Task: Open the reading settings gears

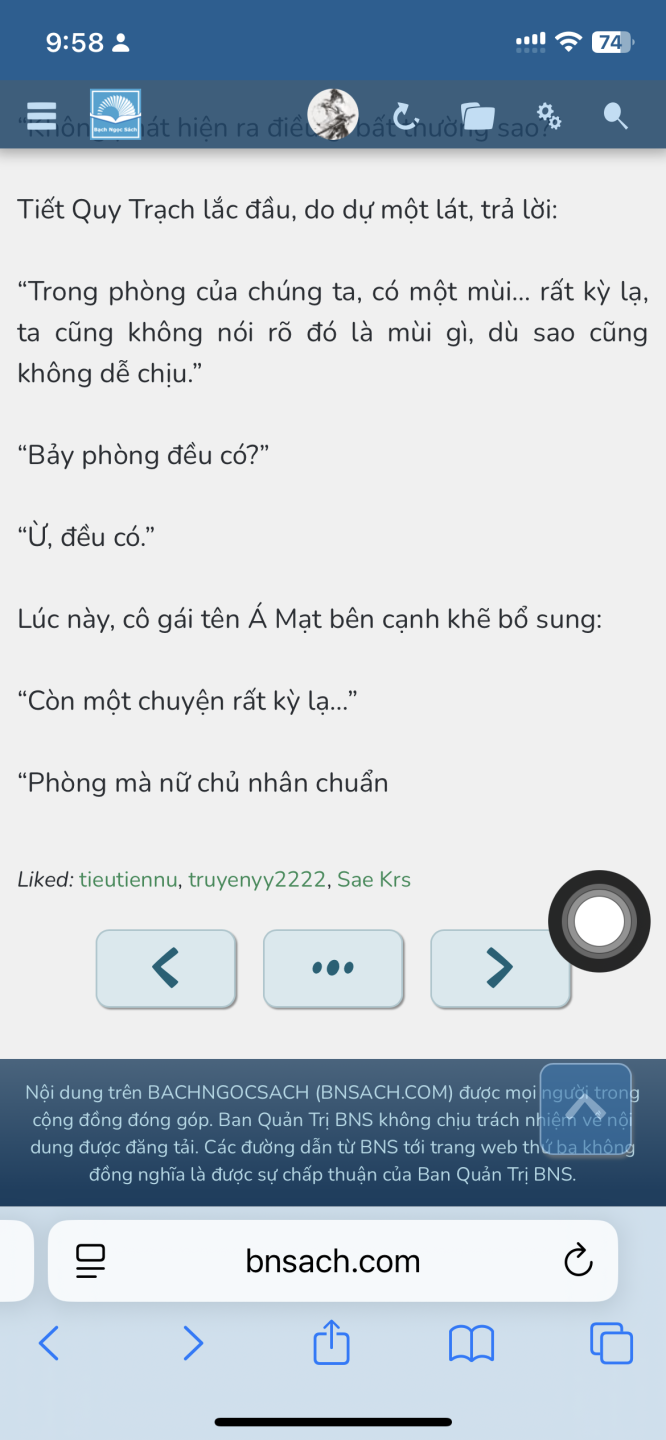Action: coord(548,116)
